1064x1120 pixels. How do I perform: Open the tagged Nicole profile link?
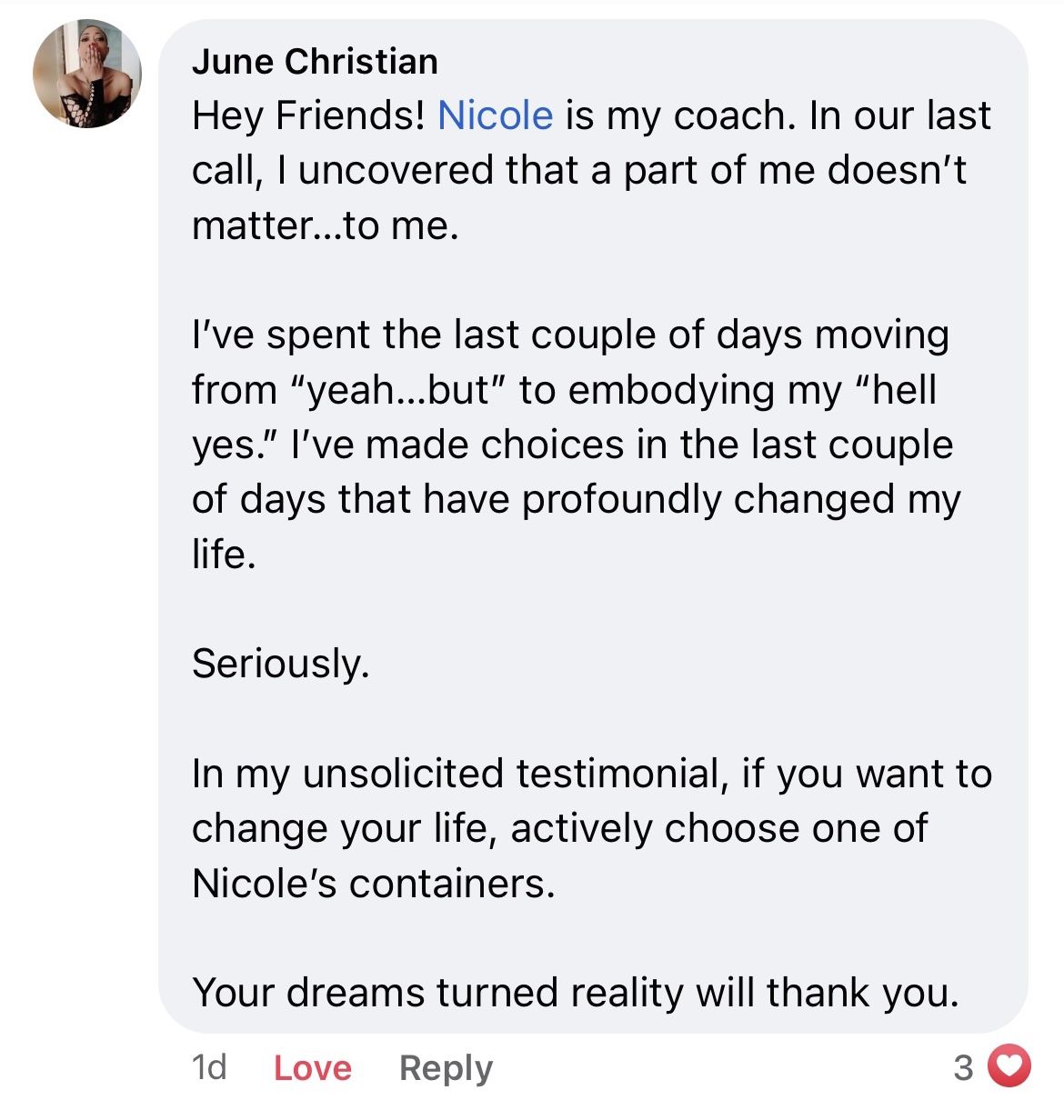coord(495,116)
